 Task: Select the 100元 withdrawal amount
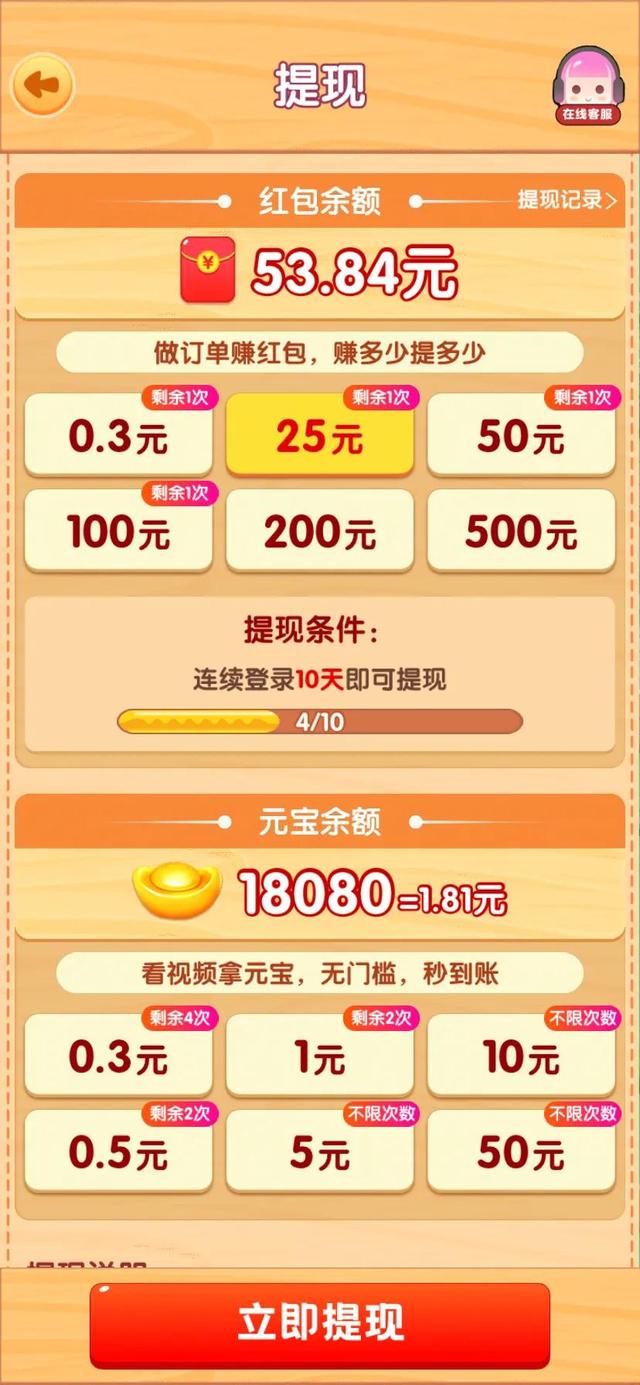click(x=118, y=532)
